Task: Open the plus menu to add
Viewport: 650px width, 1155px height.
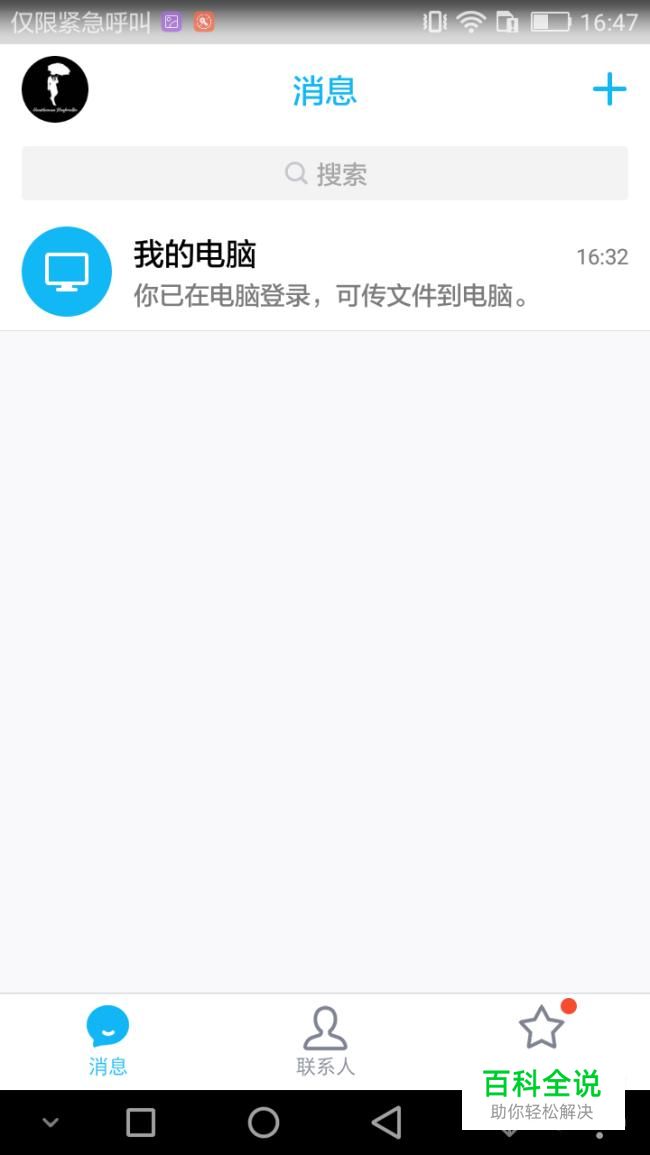Action: tap(609, 90)
